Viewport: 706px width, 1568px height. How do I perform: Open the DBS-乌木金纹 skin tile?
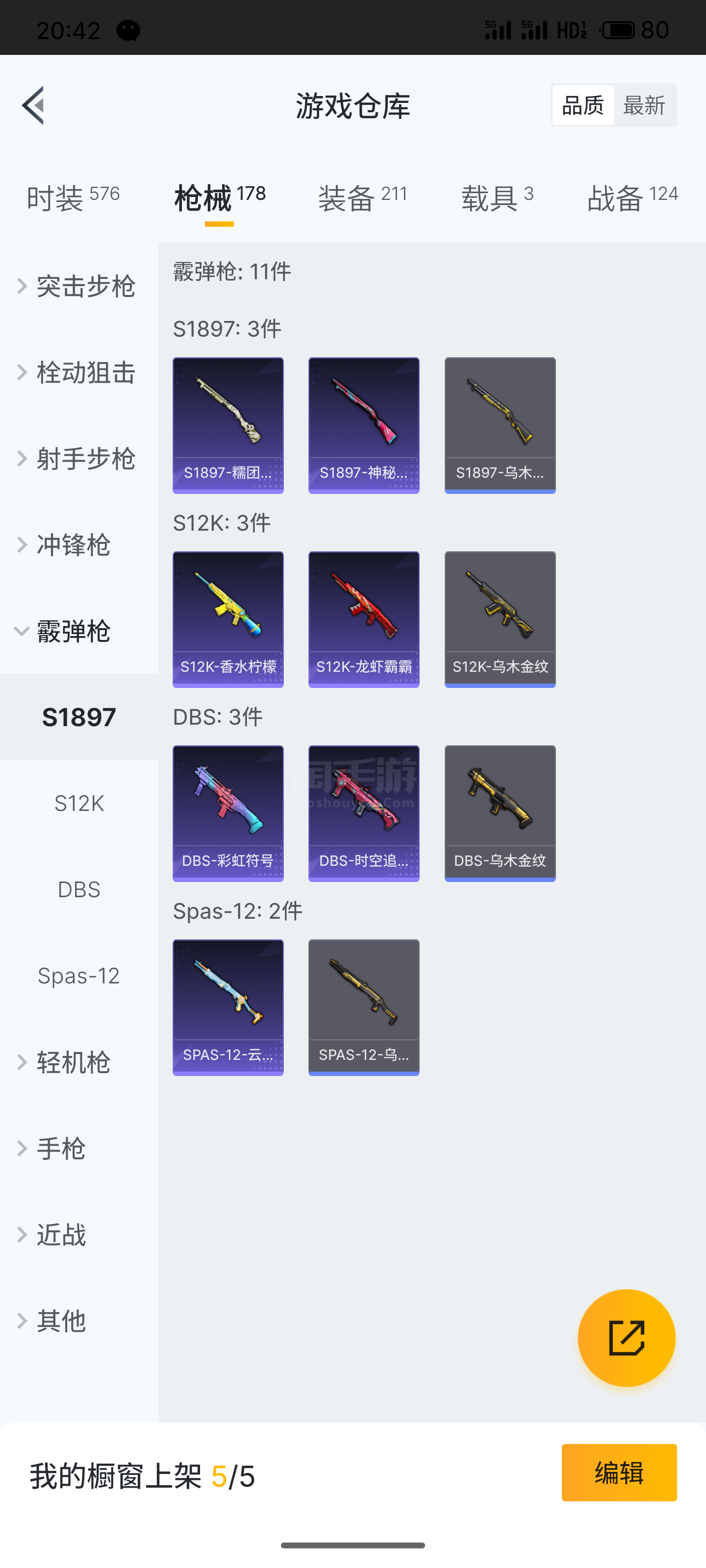point(500,814)
